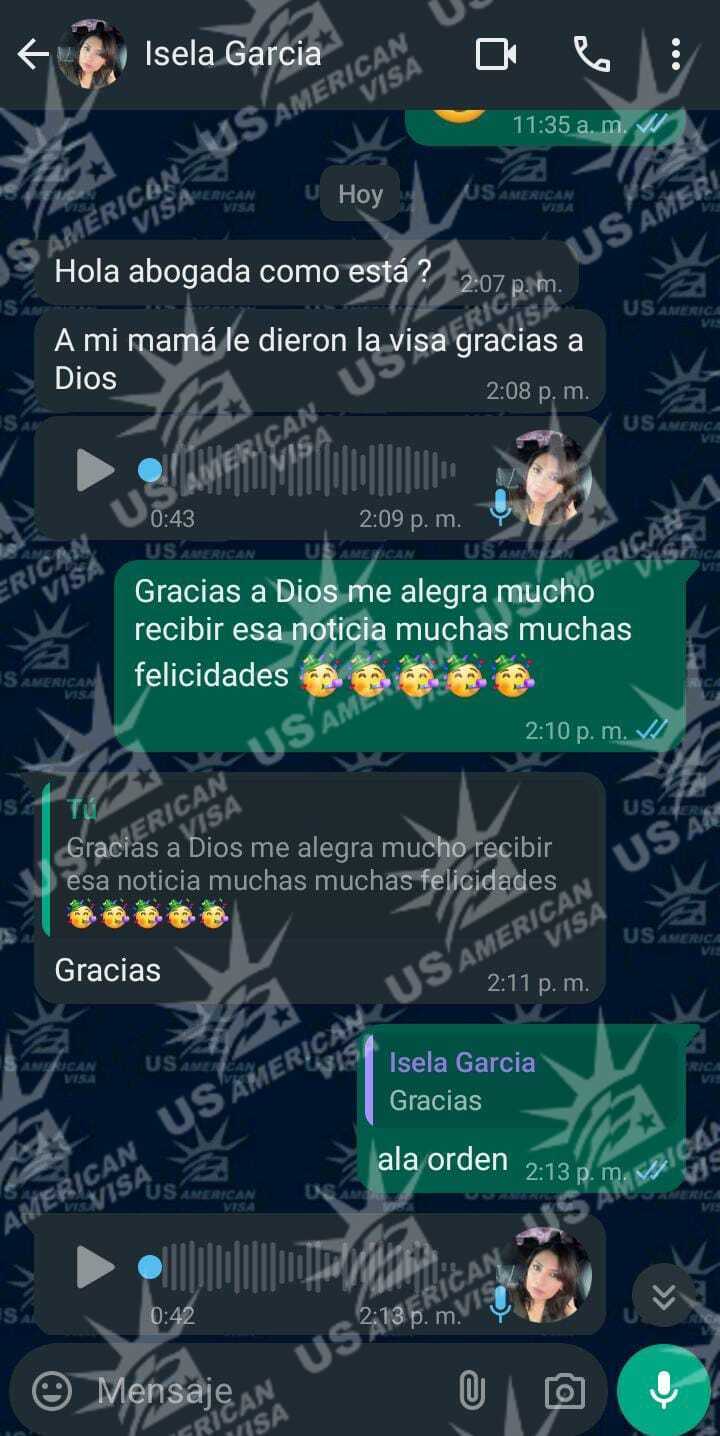Attach a file with the paperclip
The width and height of the screenshot is (720, 1436).
click(x=471, y=1390)
